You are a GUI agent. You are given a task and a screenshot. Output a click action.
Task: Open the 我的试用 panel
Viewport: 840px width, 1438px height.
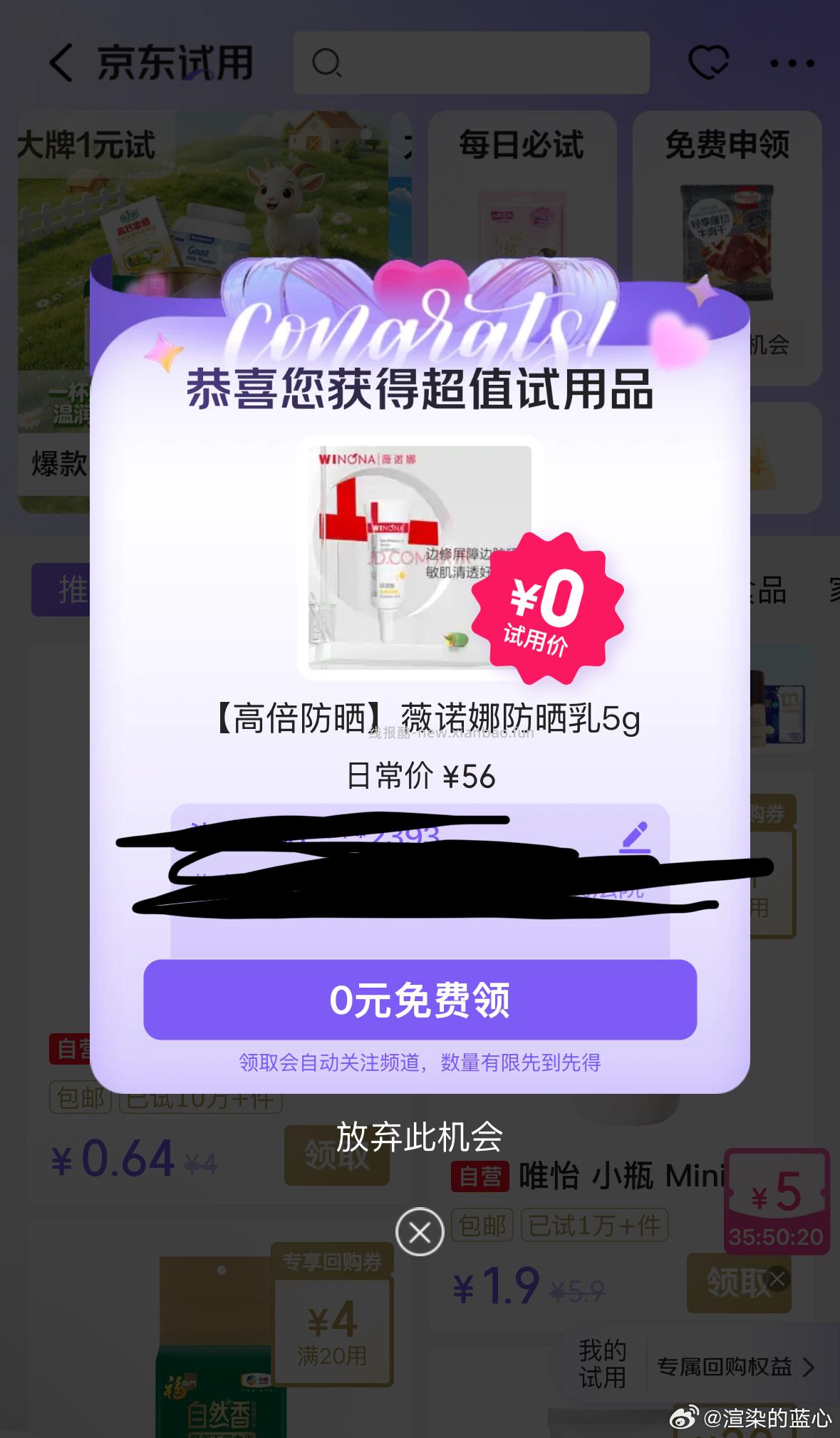click(x=601, y=1362)
